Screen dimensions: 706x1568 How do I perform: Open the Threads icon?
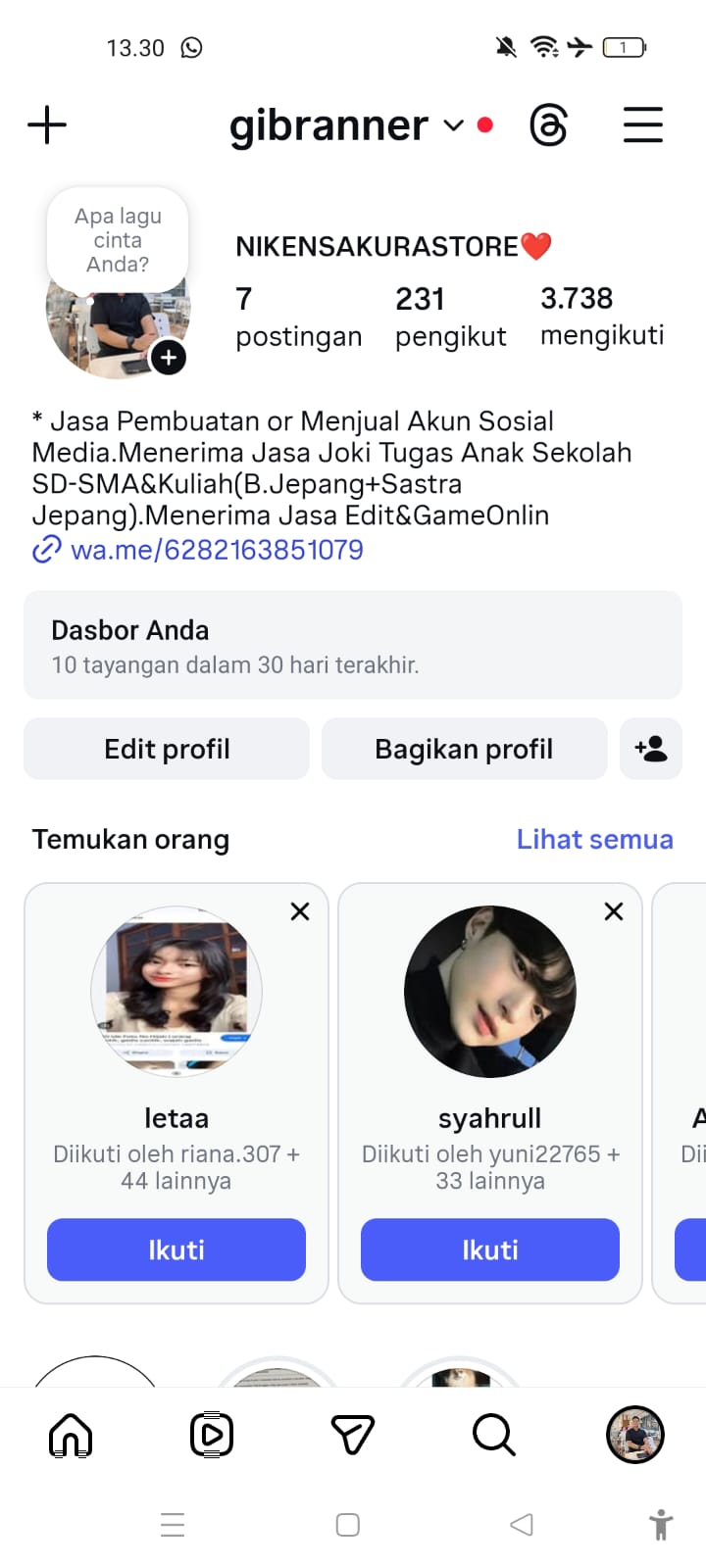pyautogui.click(x=548, y=125)
